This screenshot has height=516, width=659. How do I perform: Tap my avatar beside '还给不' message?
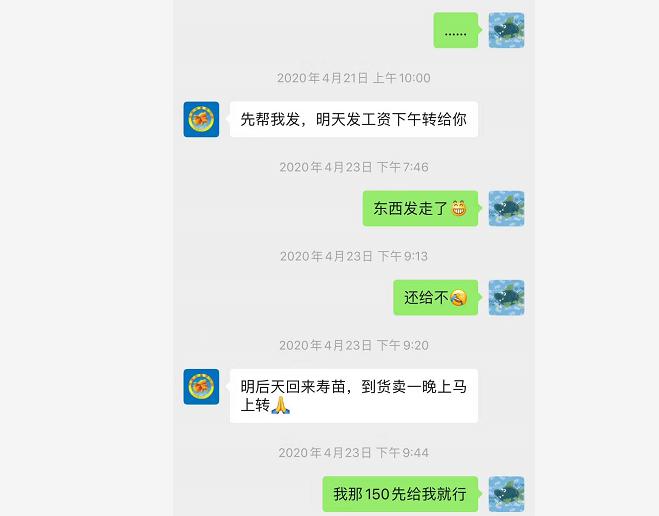point(506,297)
